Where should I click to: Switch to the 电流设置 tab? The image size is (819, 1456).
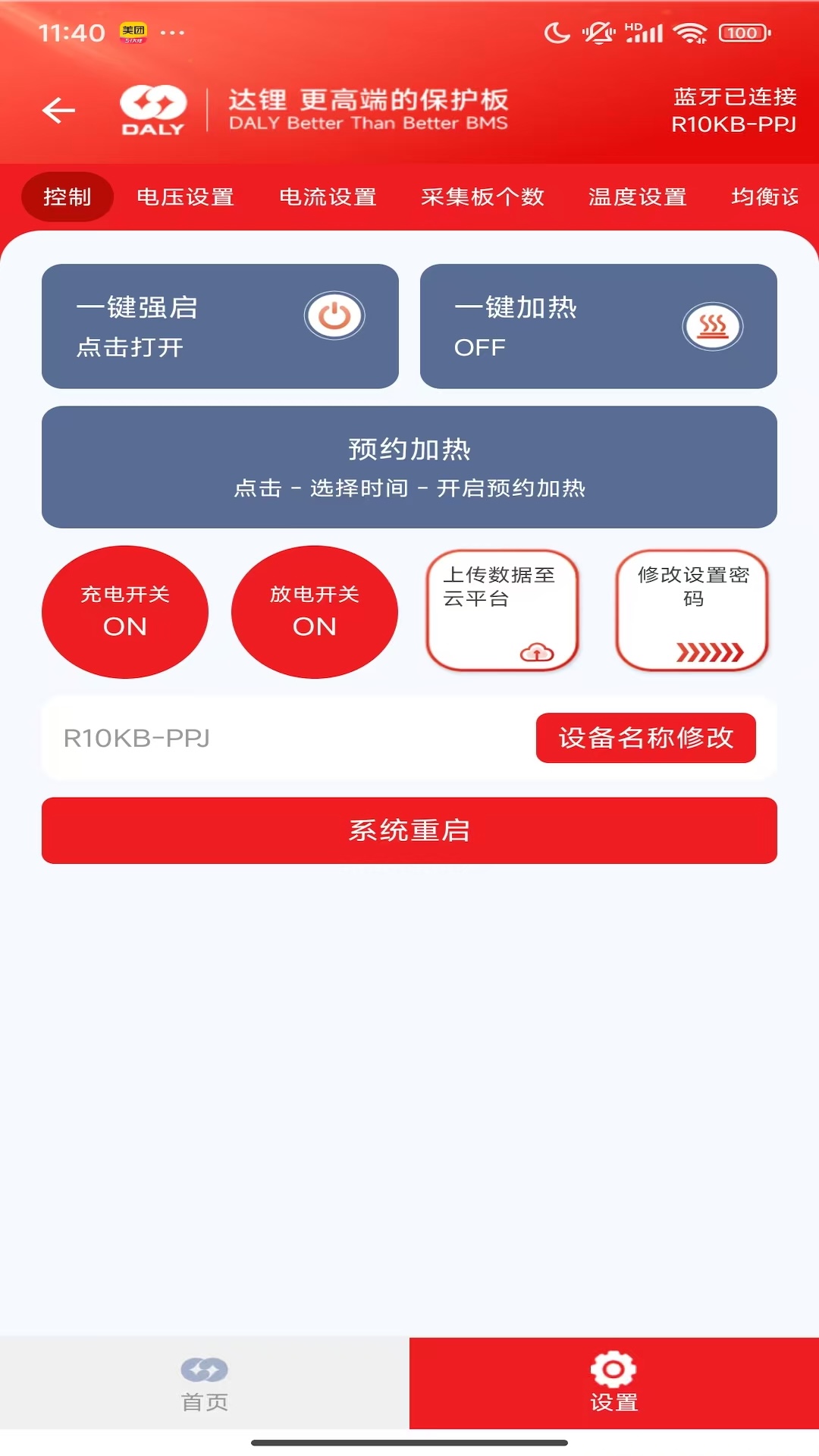(x=329, y=196)
